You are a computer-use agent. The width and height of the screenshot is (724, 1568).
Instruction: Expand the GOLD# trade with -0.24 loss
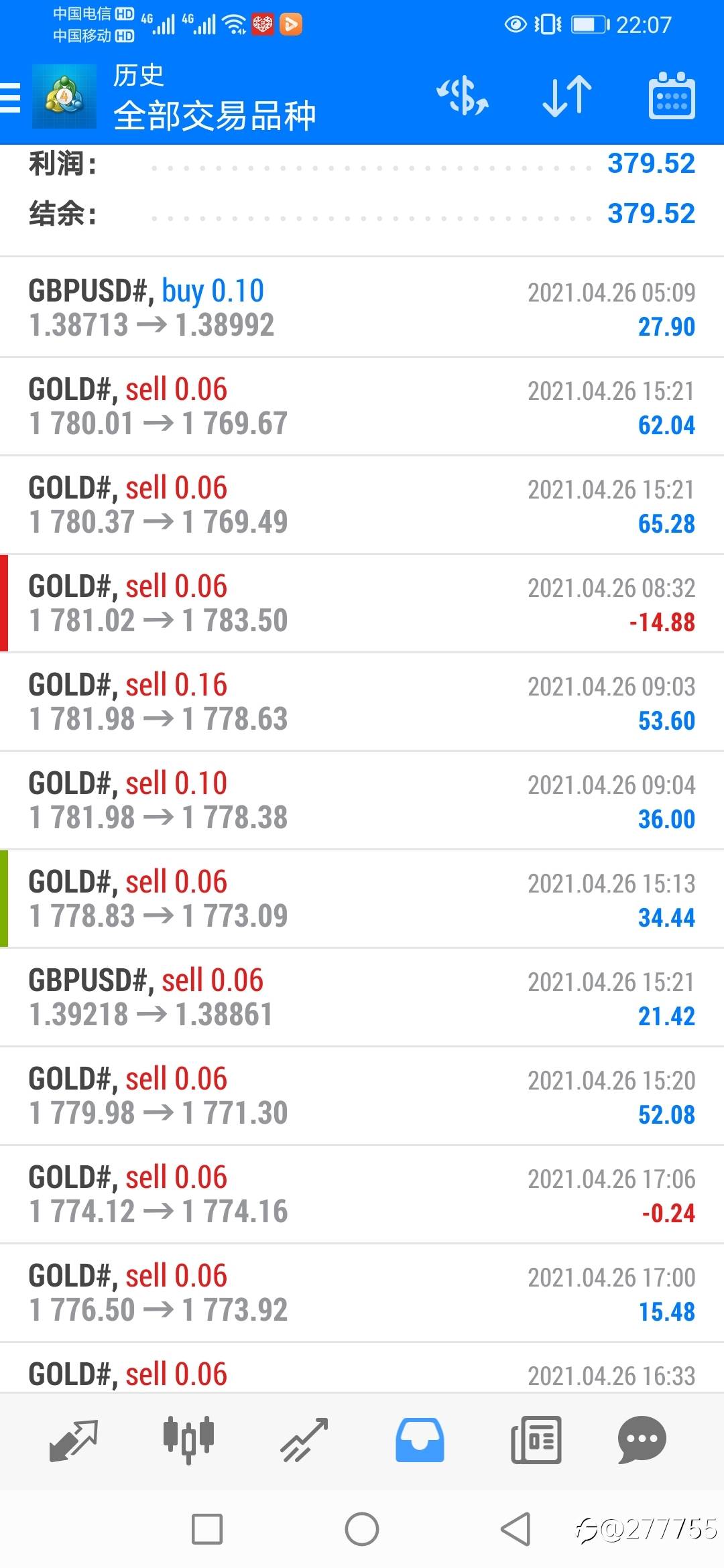coord(362,1194)
